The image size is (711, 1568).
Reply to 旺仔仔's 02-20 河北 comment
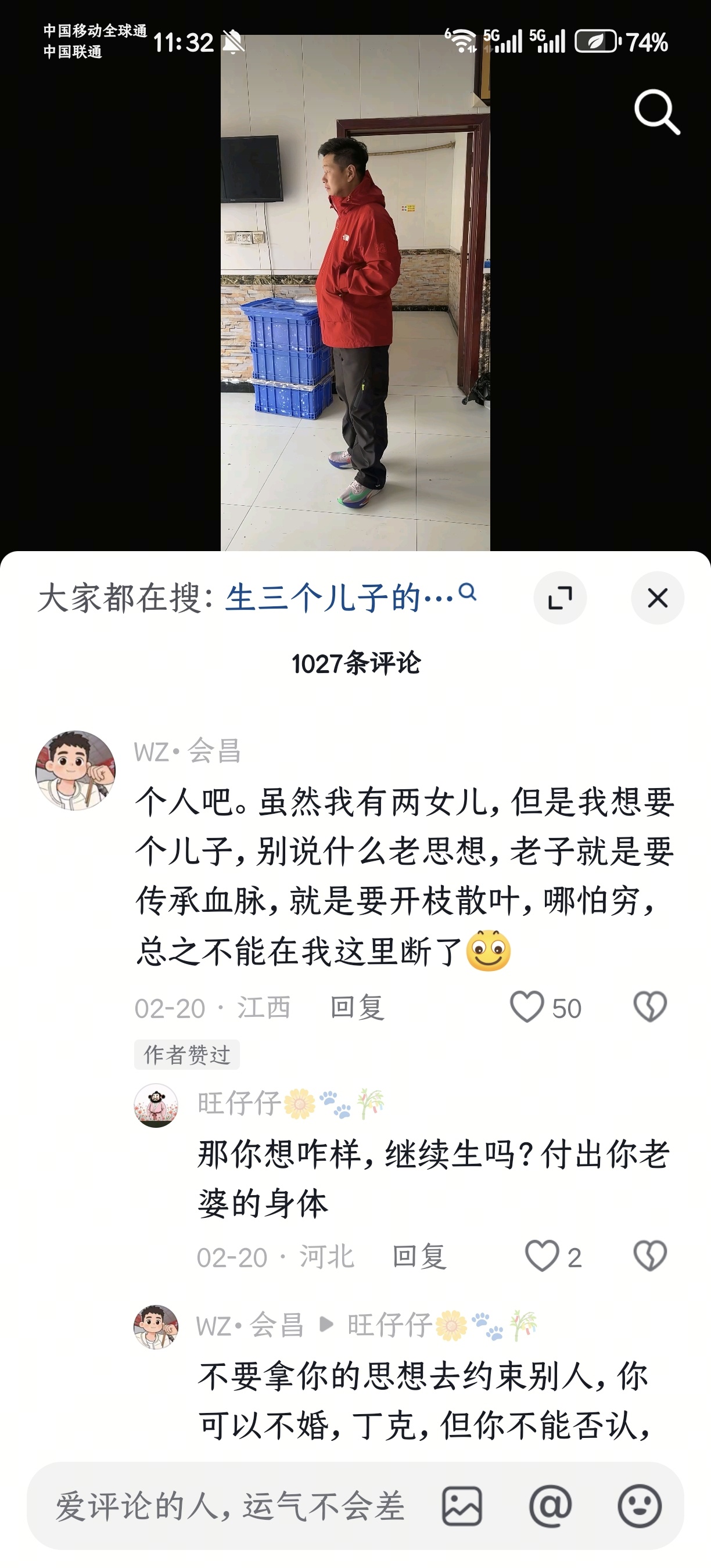coord(419,1257)
